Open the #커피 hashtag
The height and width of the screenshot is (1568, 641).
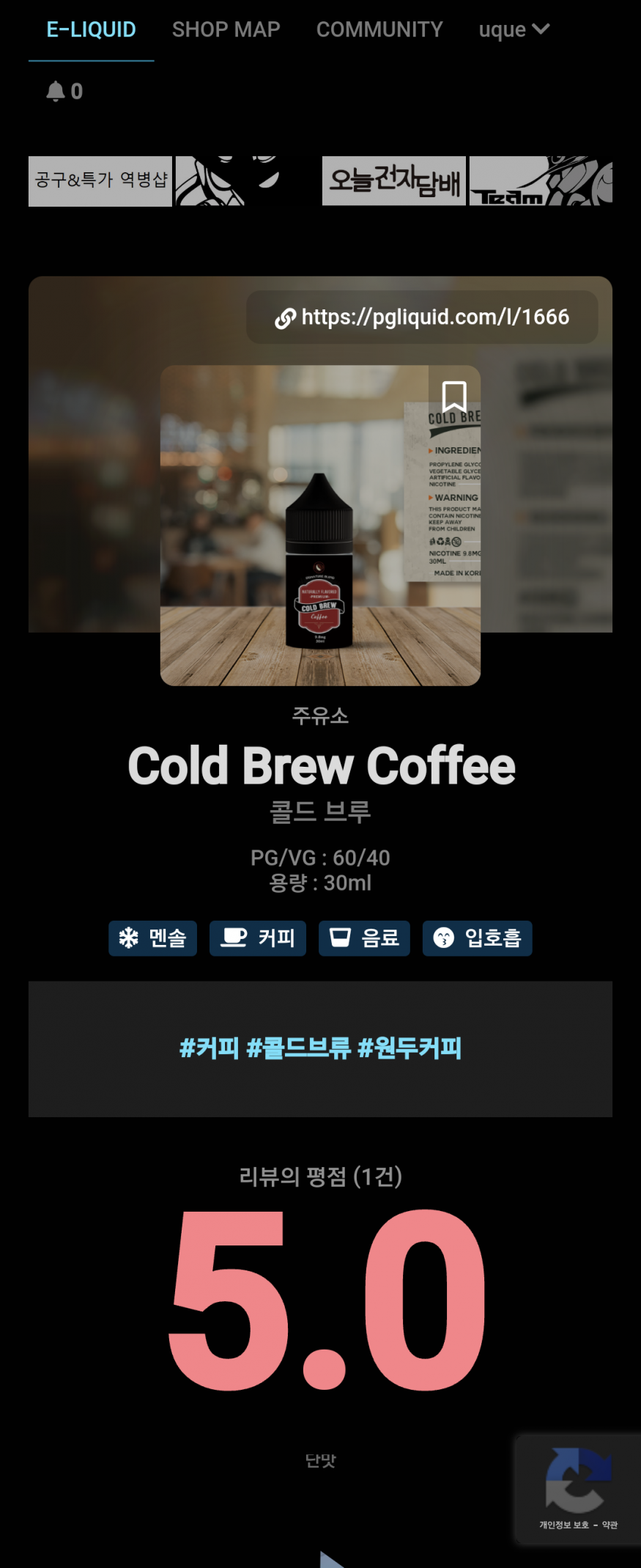point(210,1048)
